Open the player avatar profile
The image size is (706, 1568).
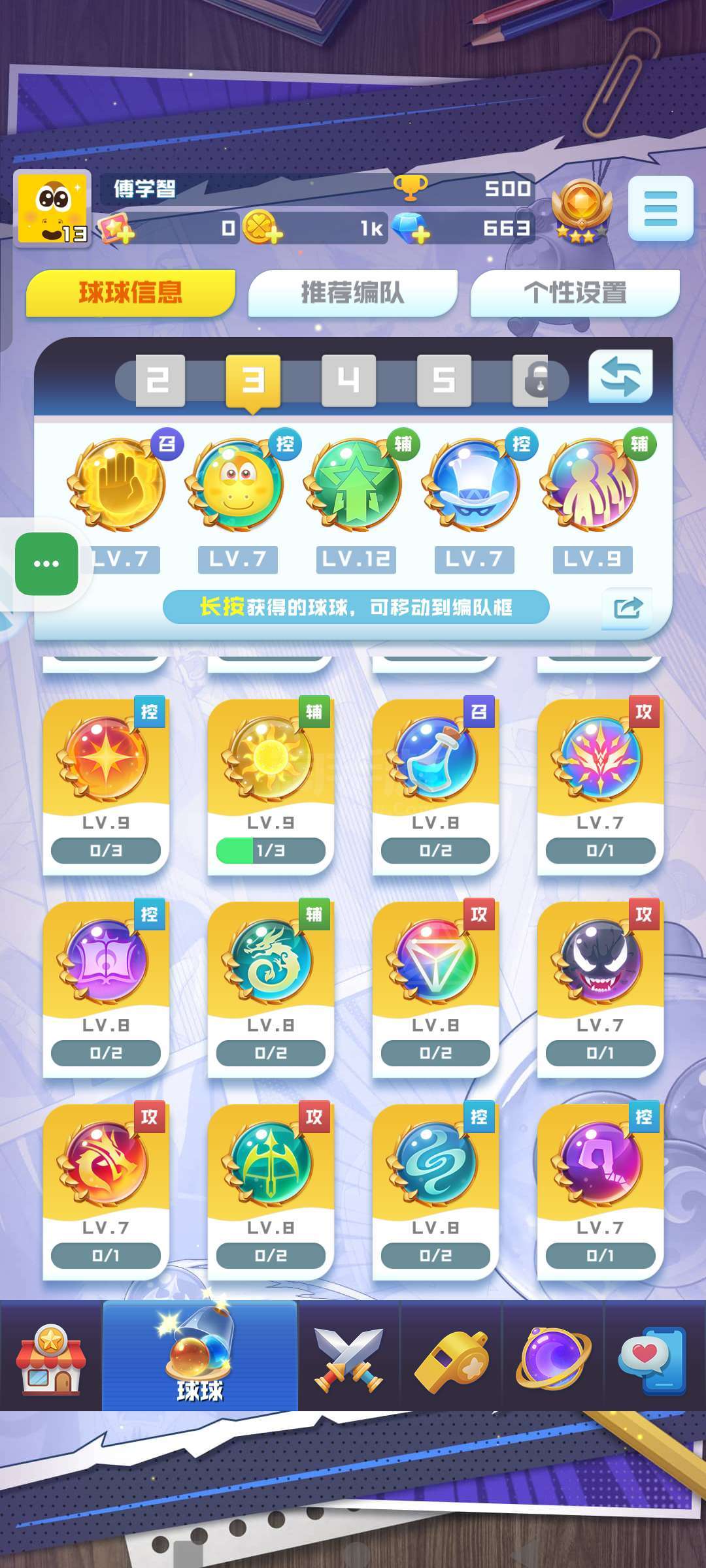point(52,208)
